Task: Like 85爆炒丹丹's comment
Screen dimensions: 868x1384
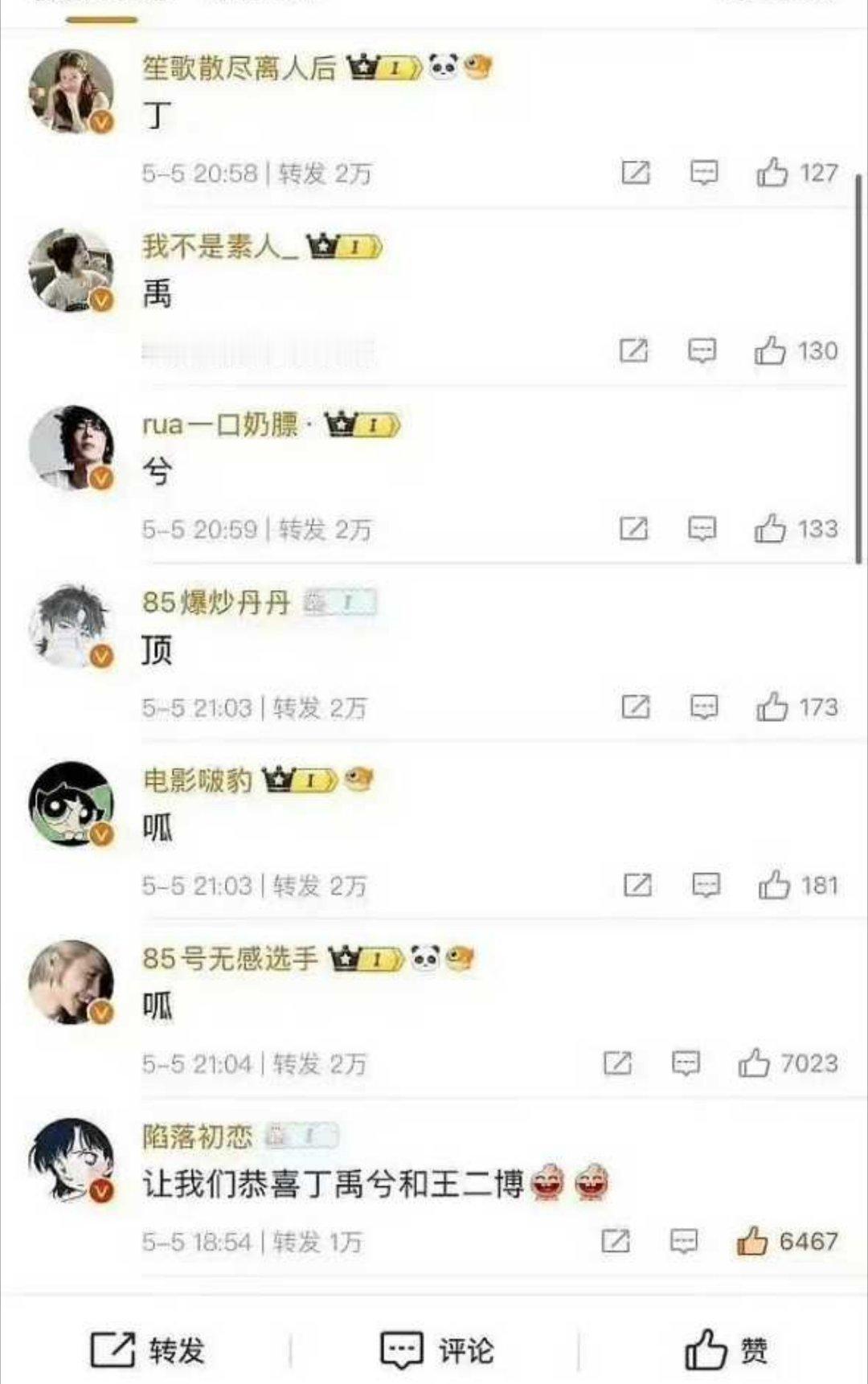Action: click(x=796, y=707)
